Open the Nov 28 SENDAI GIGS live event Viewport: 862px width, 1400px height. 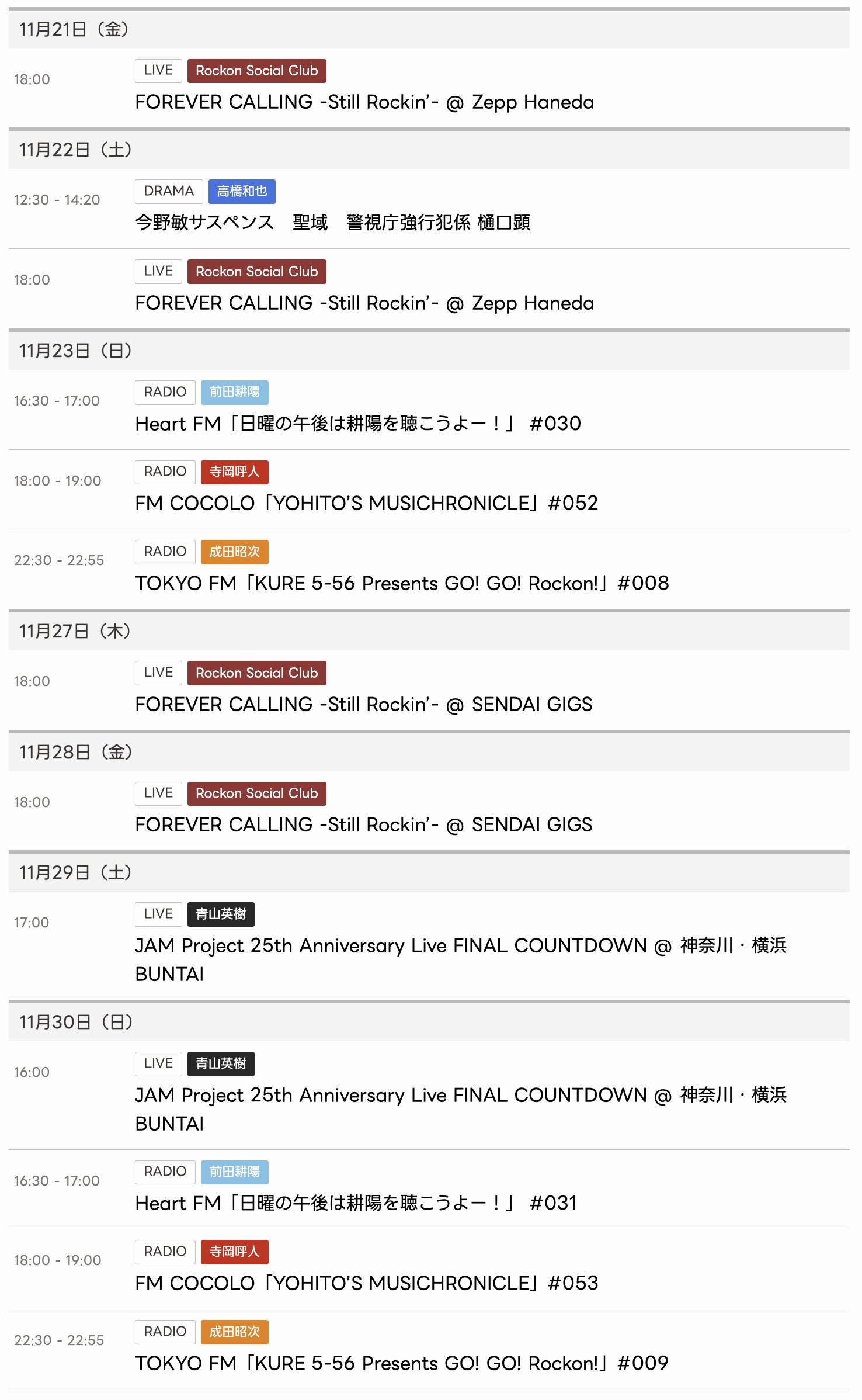click(x=363, y=825)
